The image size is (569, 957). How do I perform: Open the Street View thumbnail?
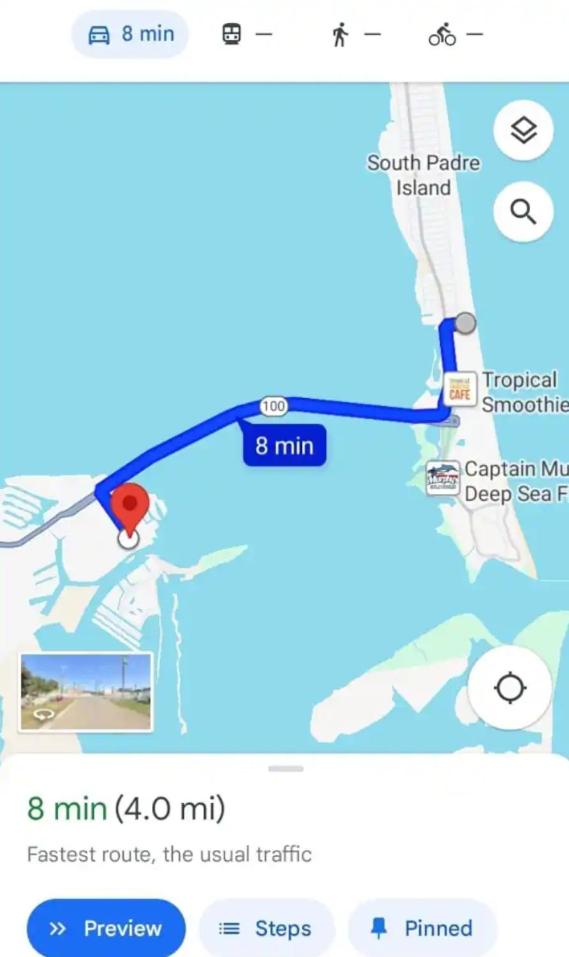[x=86, y=692]
